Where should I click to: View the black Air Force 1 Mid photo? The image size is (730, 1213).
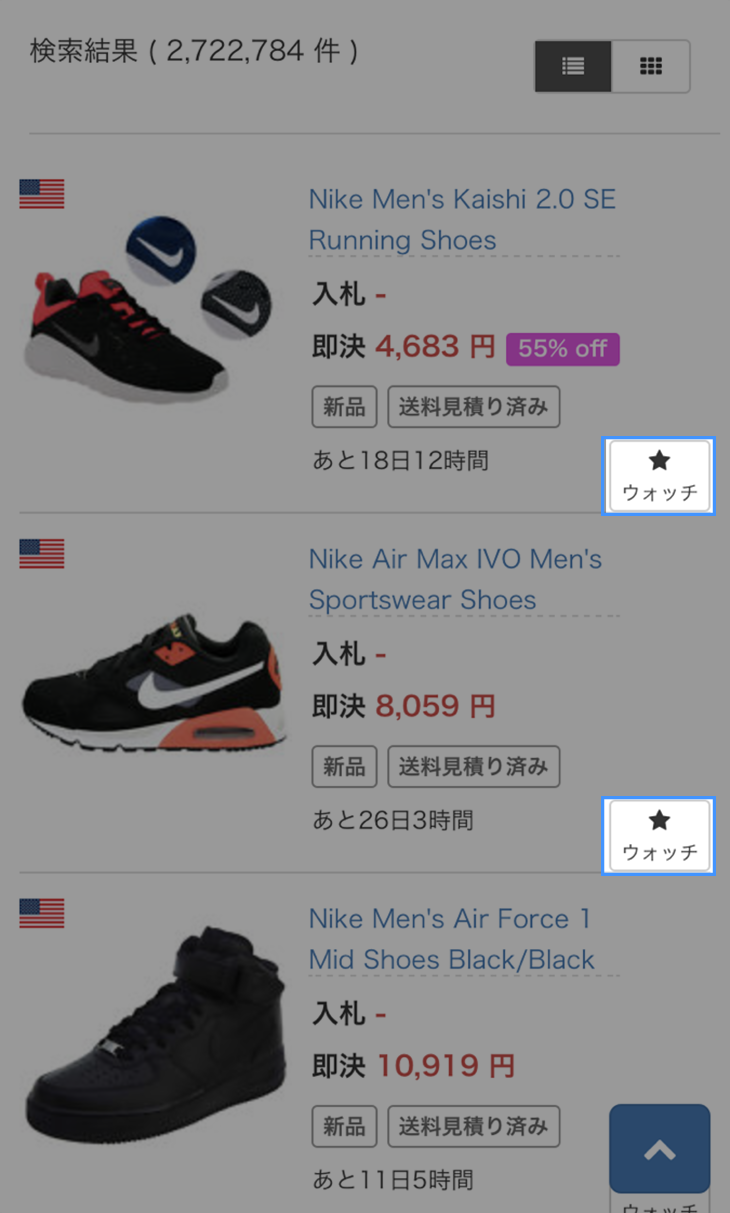pos(155,1040)
